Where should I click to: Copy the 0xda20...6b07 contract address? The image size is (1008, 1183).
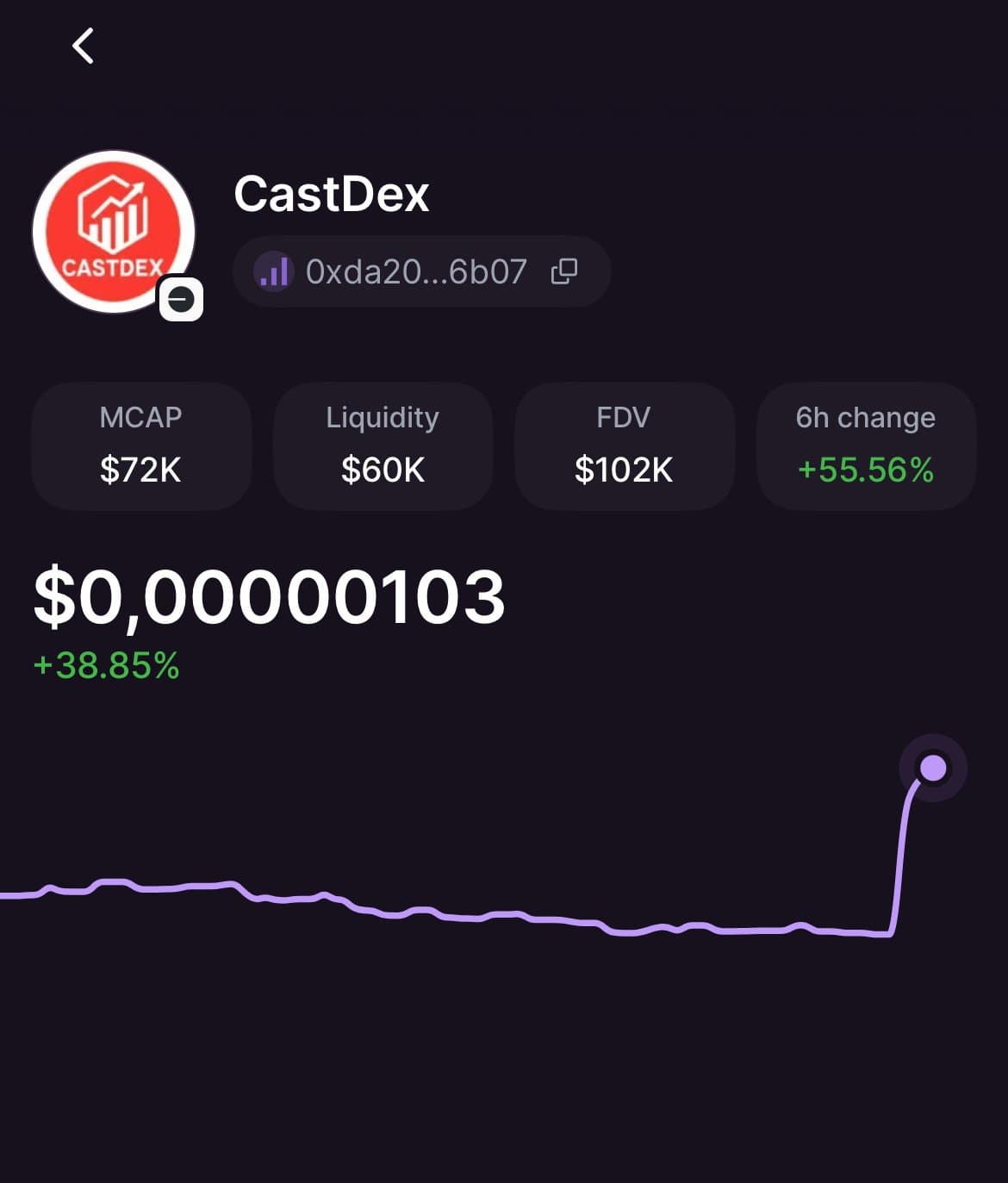point(564,271)
